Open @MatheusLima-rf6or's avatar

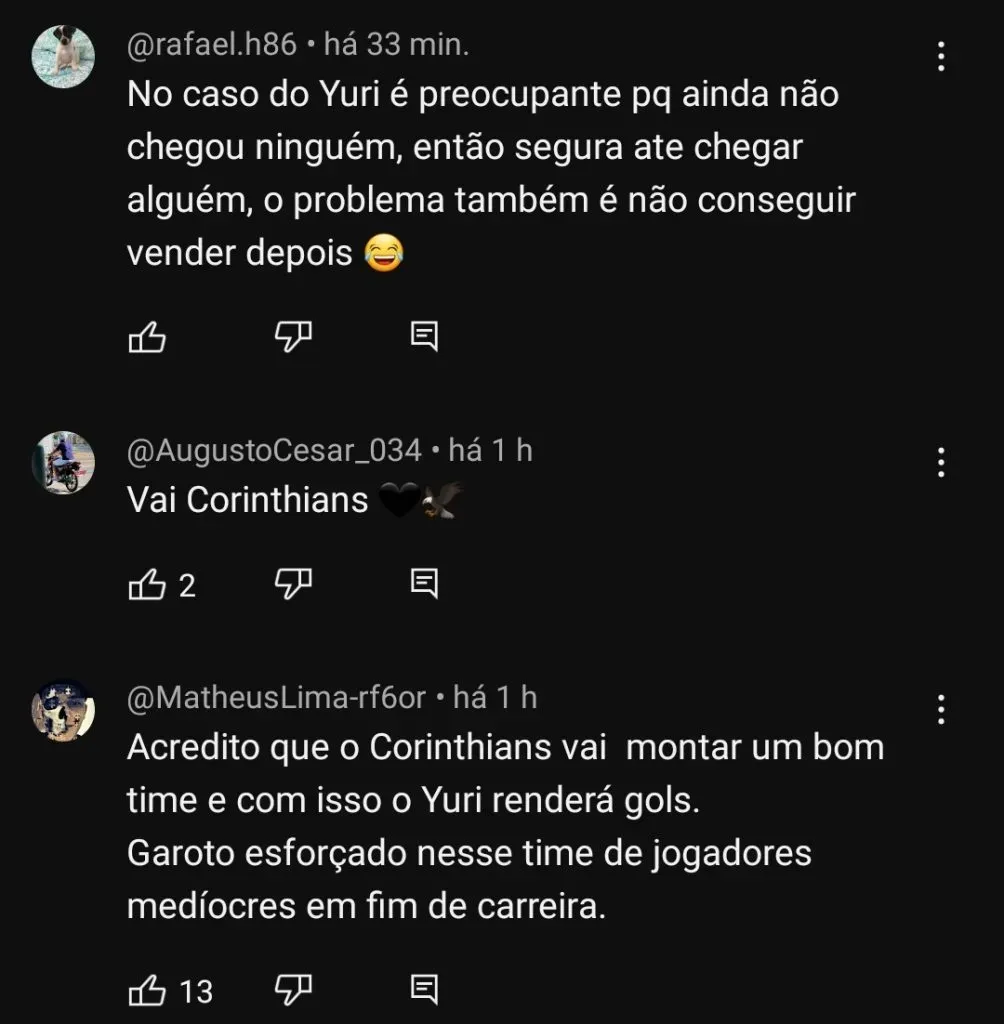point(63,709)
